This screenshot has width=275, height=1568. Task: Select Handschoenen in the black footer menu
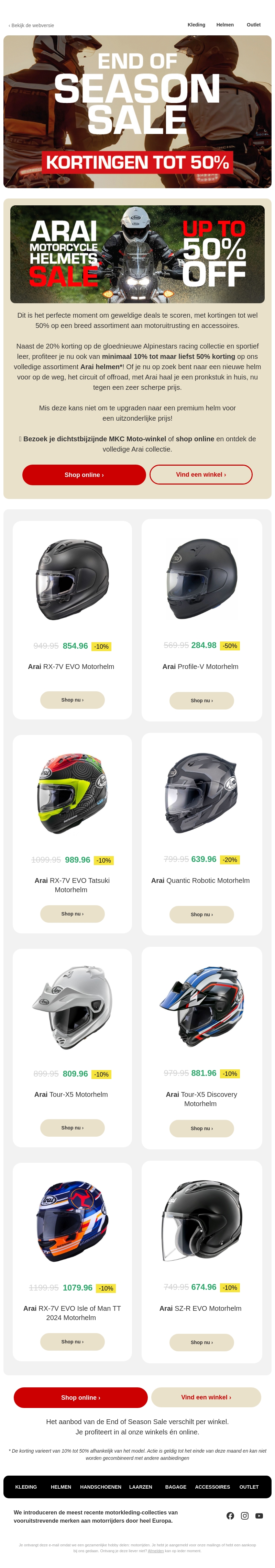(x=101, y=1486)
